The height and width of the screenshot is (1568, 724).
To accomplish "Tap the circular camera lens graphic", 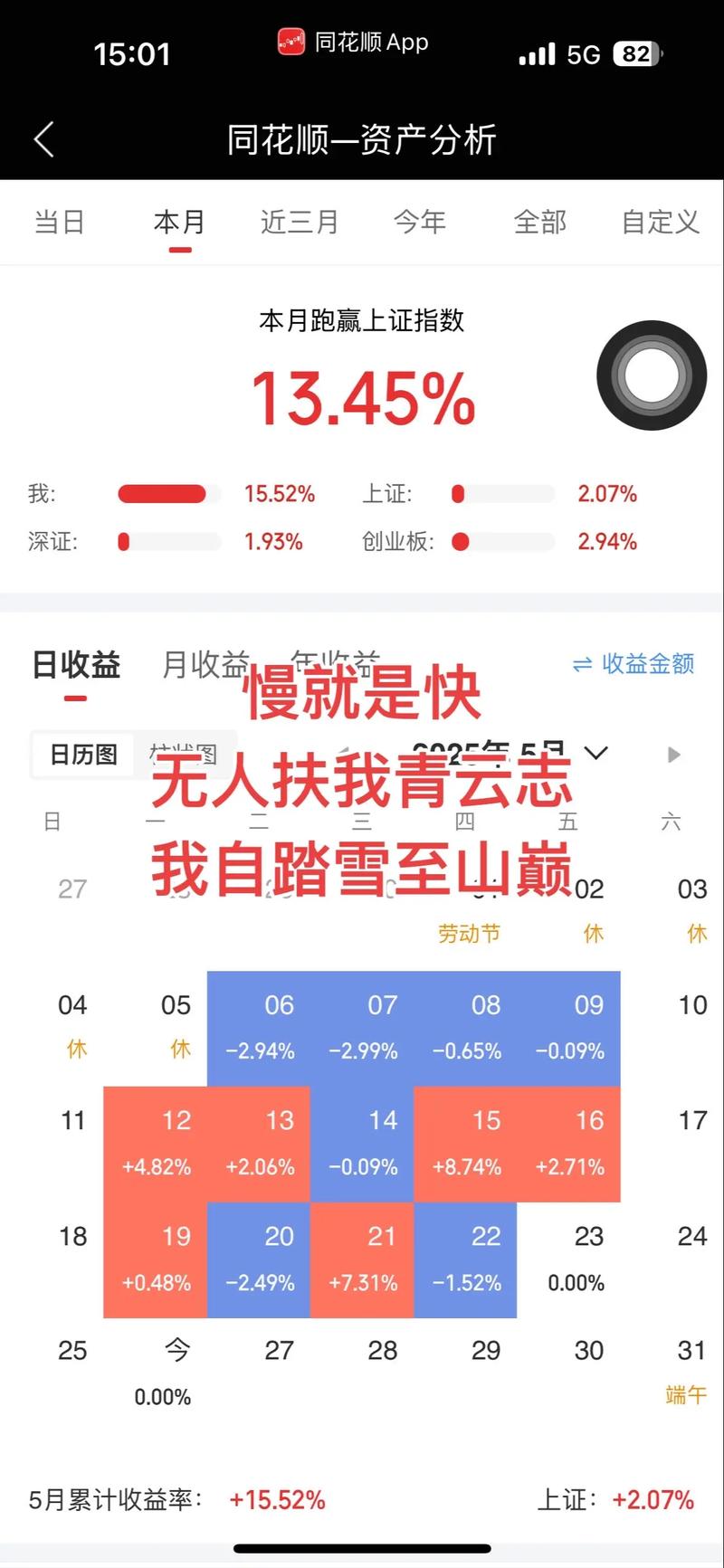I will coord(650,374).
